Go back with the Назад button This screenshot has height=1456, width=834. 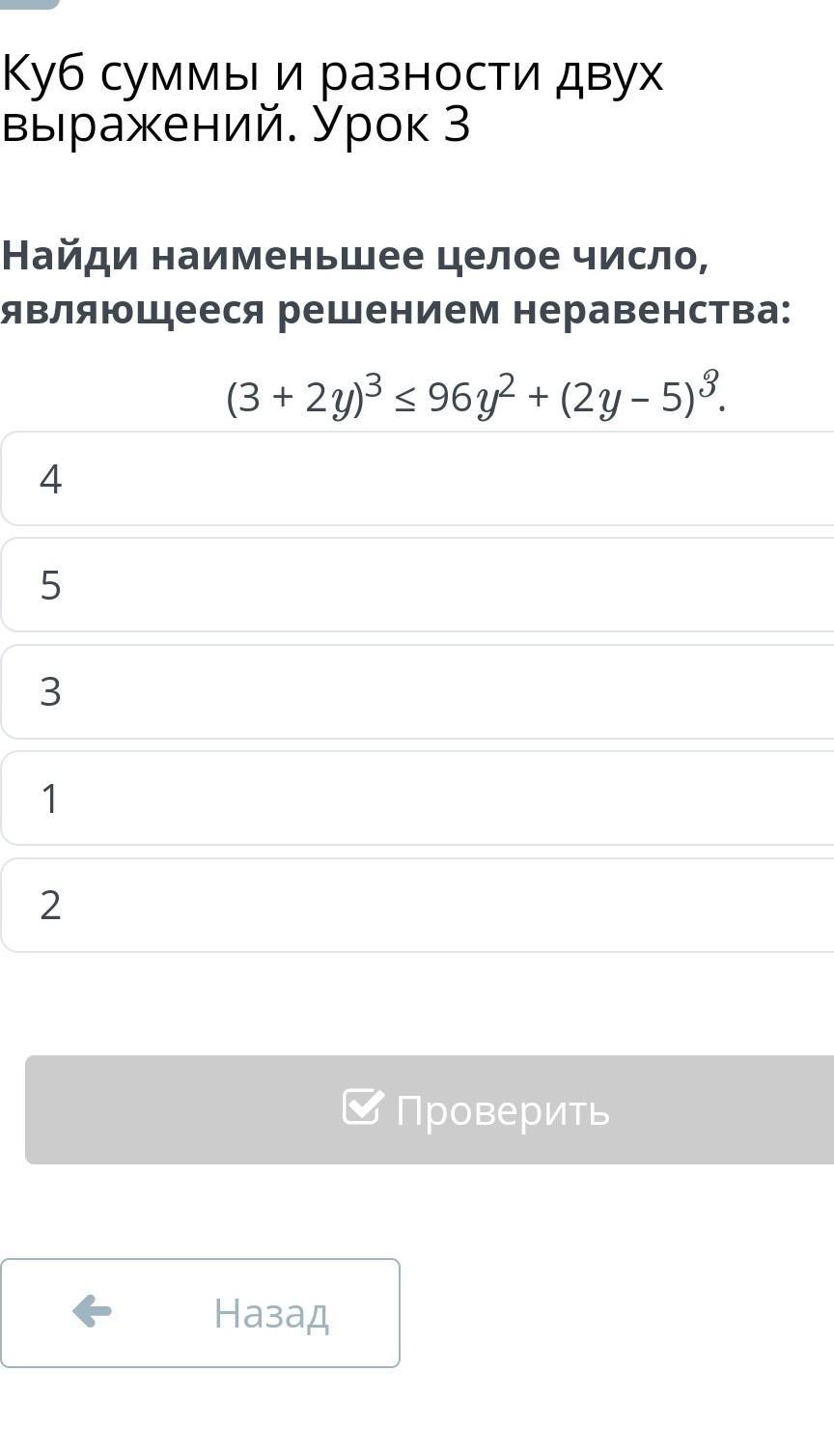pyautogui.click(x=201, y=1313)
